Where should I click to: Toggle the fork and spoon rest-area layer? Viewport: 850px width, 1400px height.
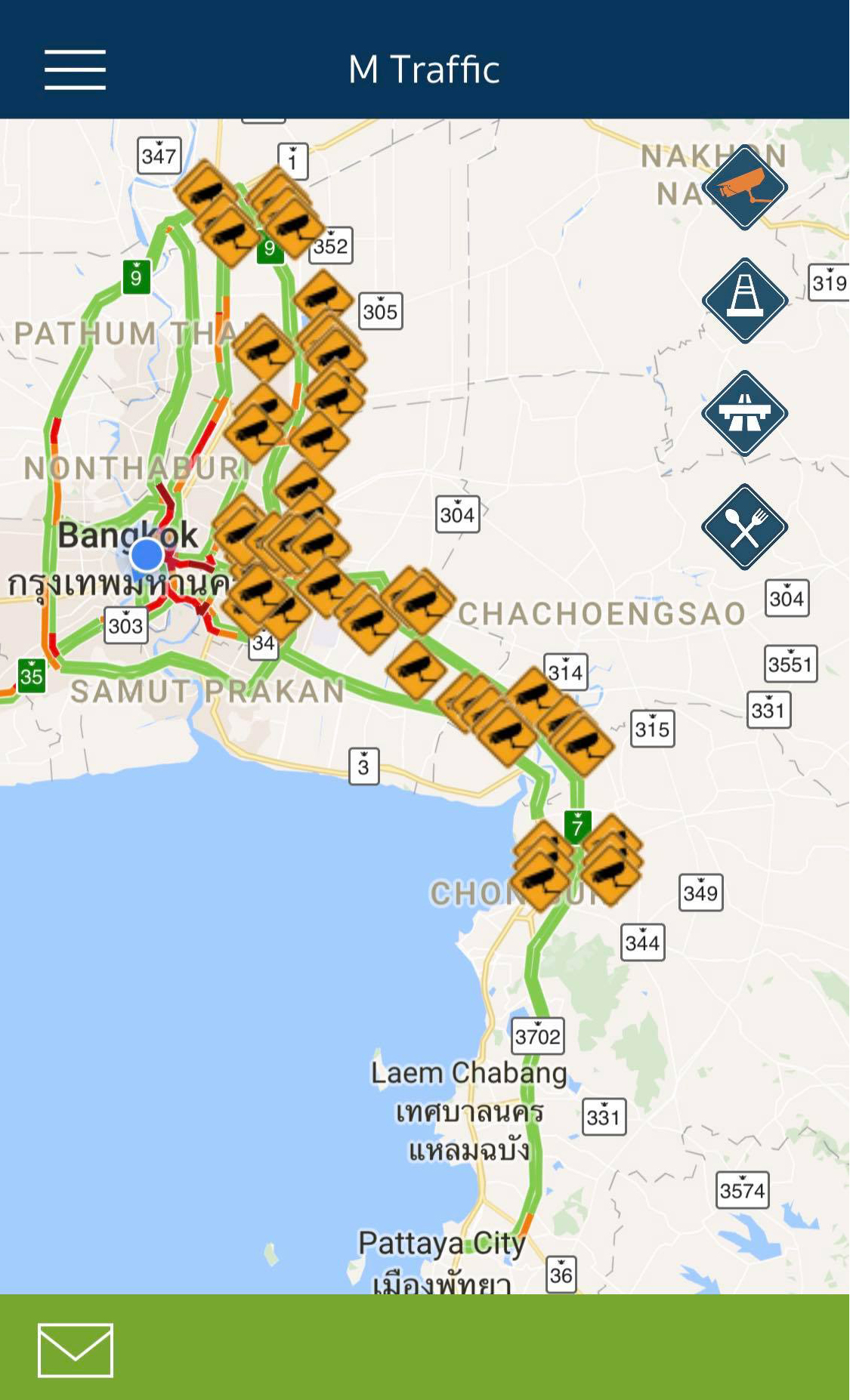tap(745, 526)
